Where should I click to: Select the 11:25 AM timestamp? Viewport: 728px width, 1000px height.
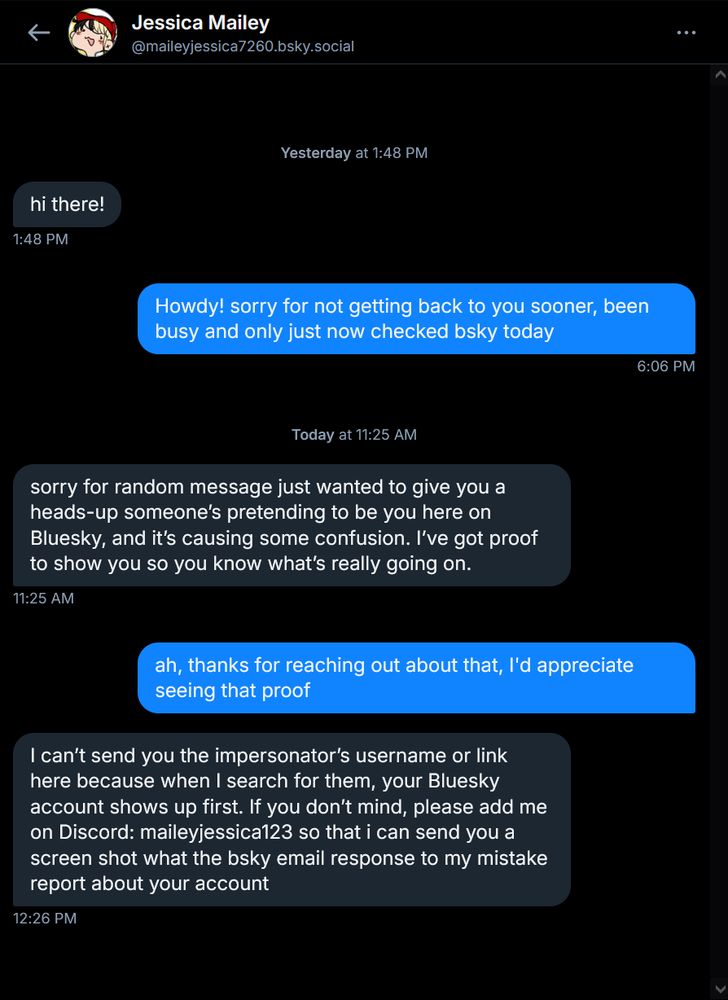tap(40, 598)
